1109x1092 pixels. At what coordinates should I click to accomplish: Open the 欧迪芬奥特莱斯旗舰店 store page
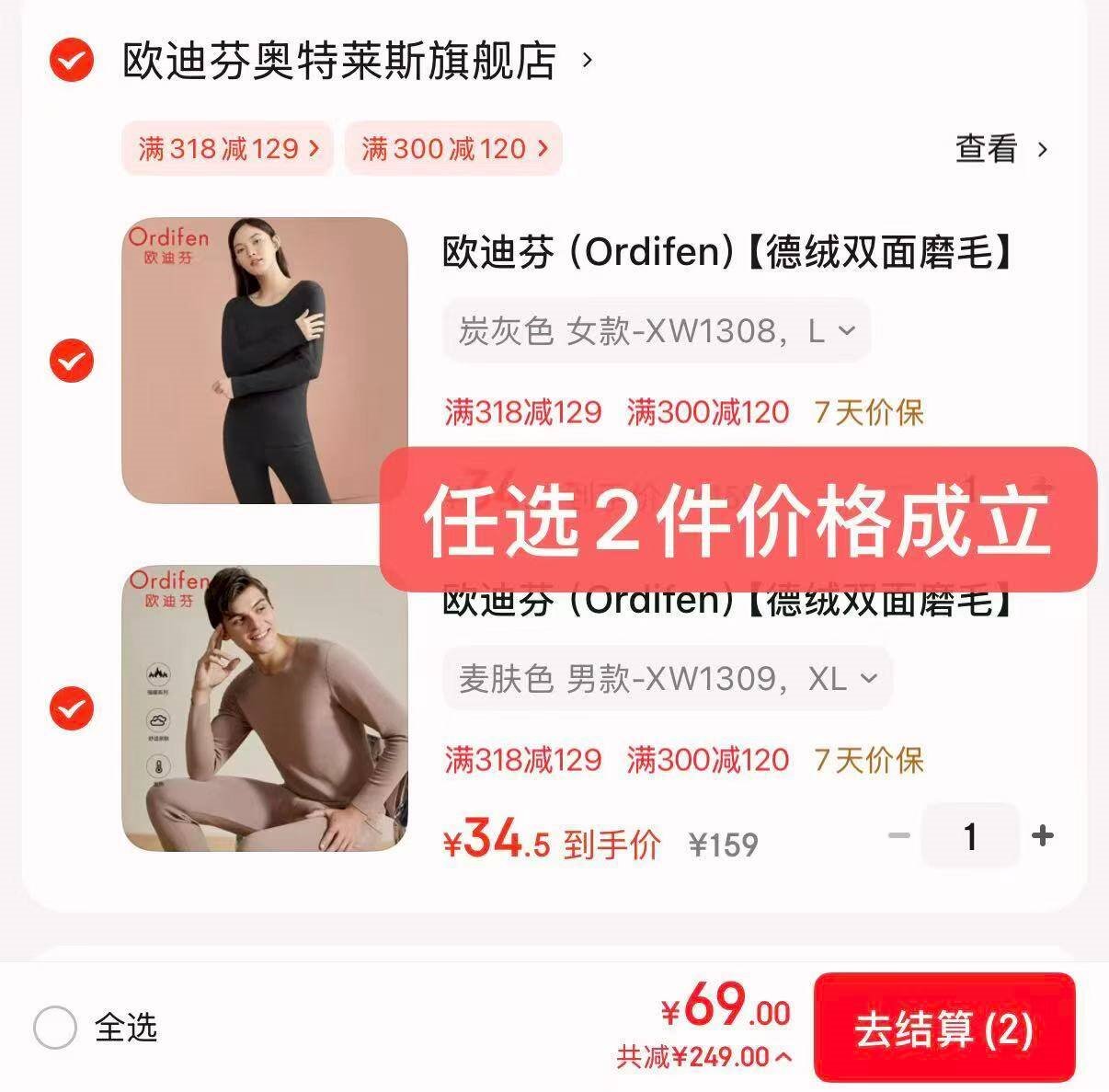pos(340,62)
